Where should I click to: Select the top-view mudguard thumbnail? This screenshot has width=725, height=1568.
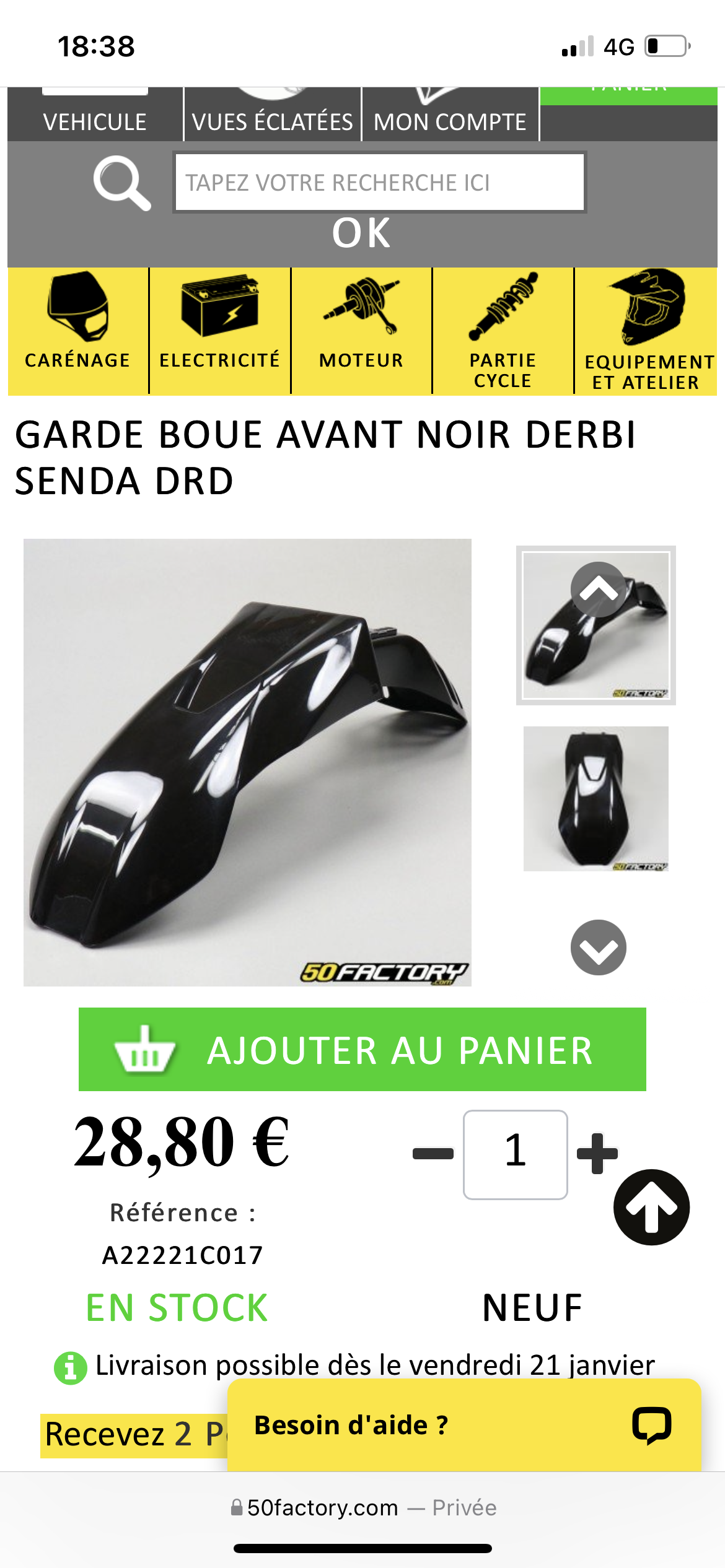point(595,798)
